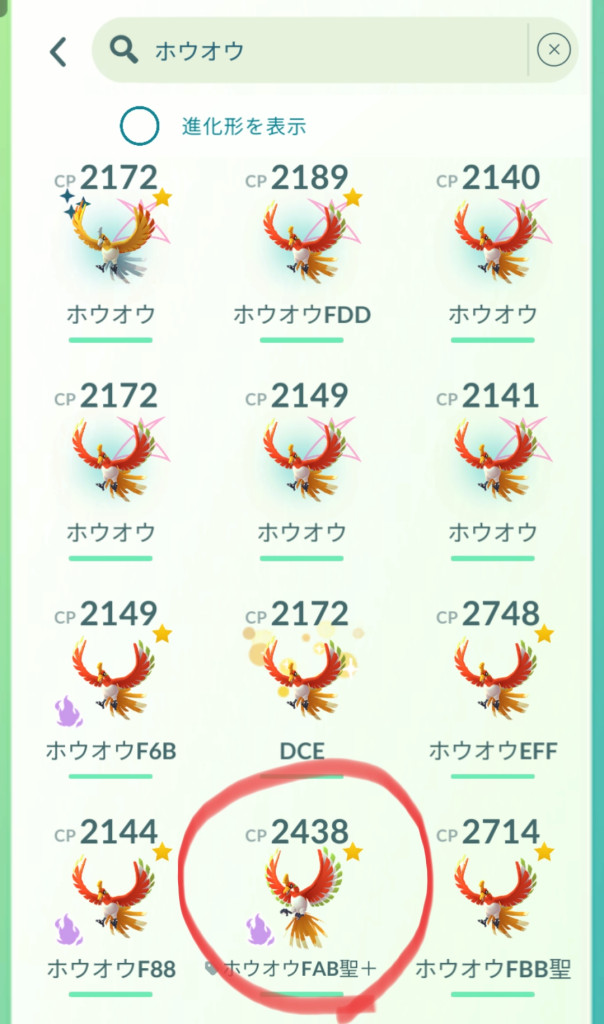View ホウオウFBB聖 with CP 2714
This screenshot has height=1024, width=604.
coord(493,895)
